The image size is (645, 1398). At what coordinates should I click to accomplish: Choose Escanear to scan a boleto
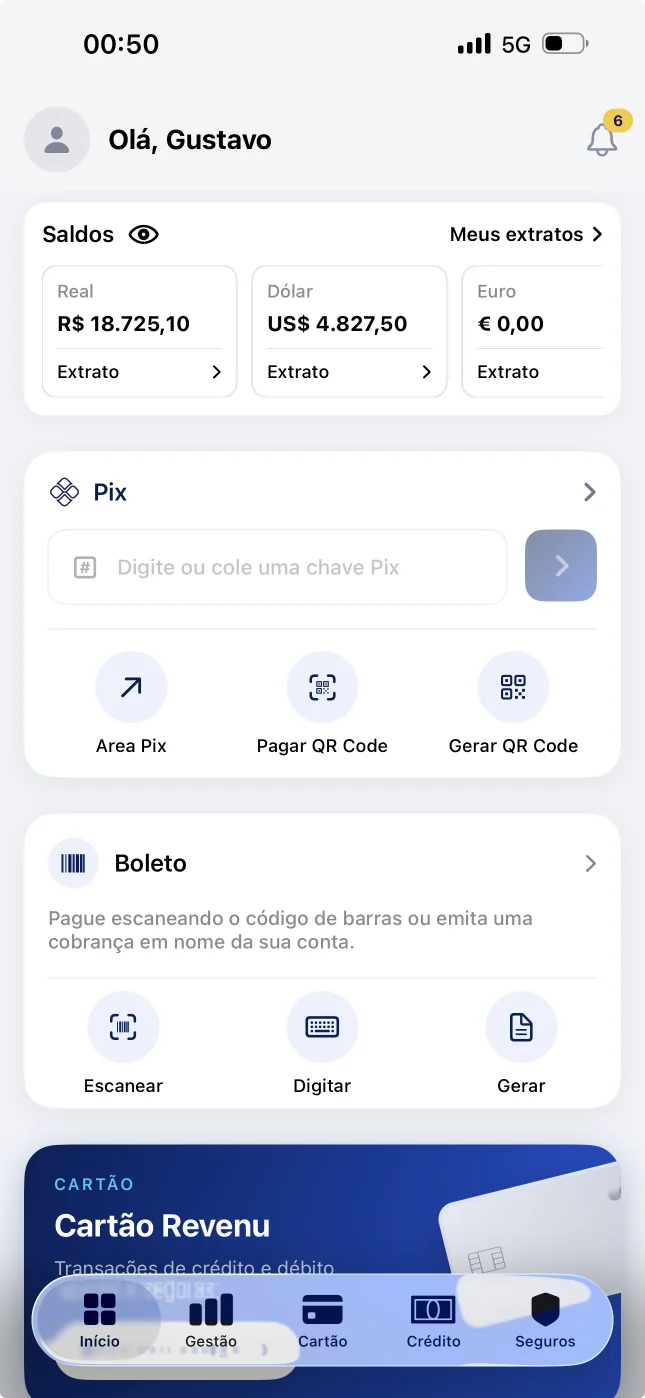click(x=123, y=1044)
